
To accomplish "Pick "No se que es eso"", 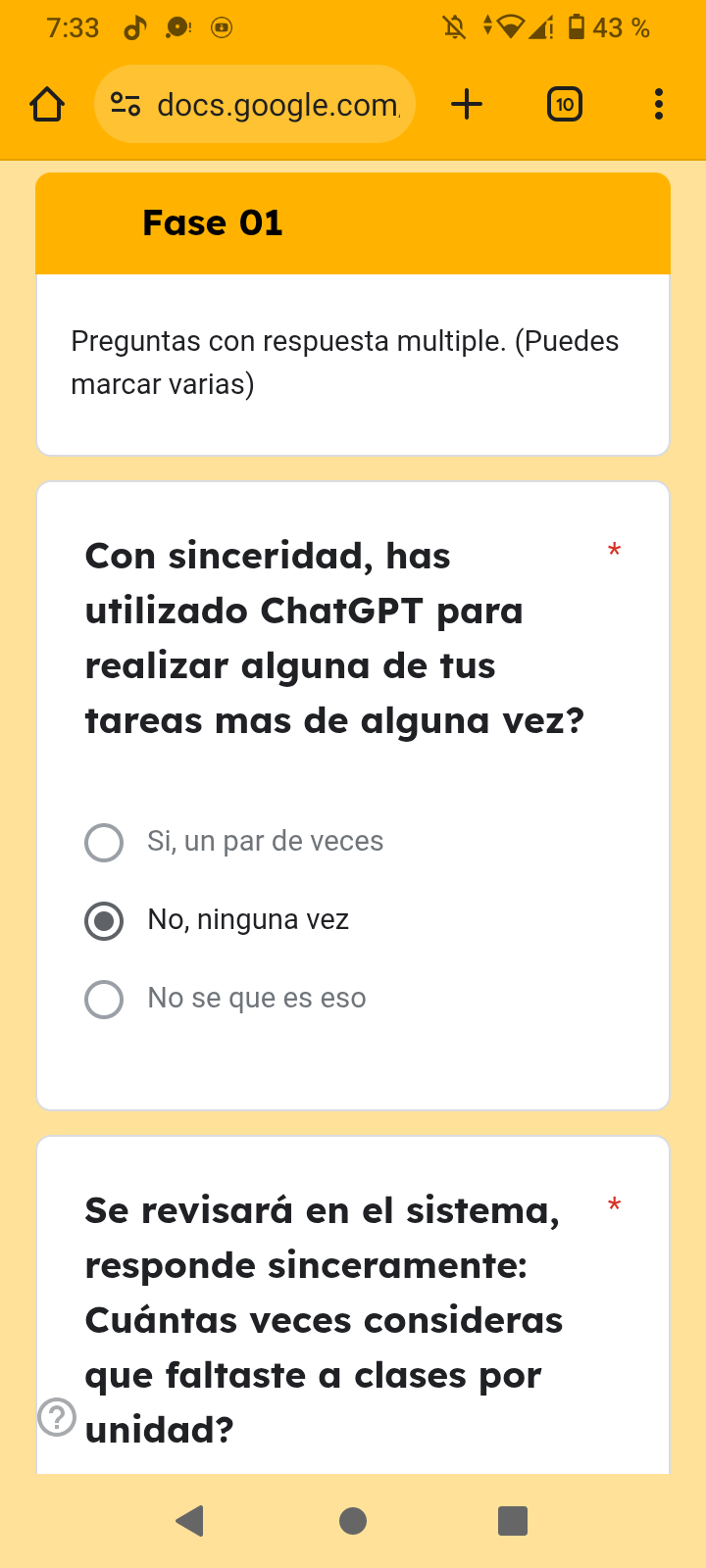I will [104, 999].
